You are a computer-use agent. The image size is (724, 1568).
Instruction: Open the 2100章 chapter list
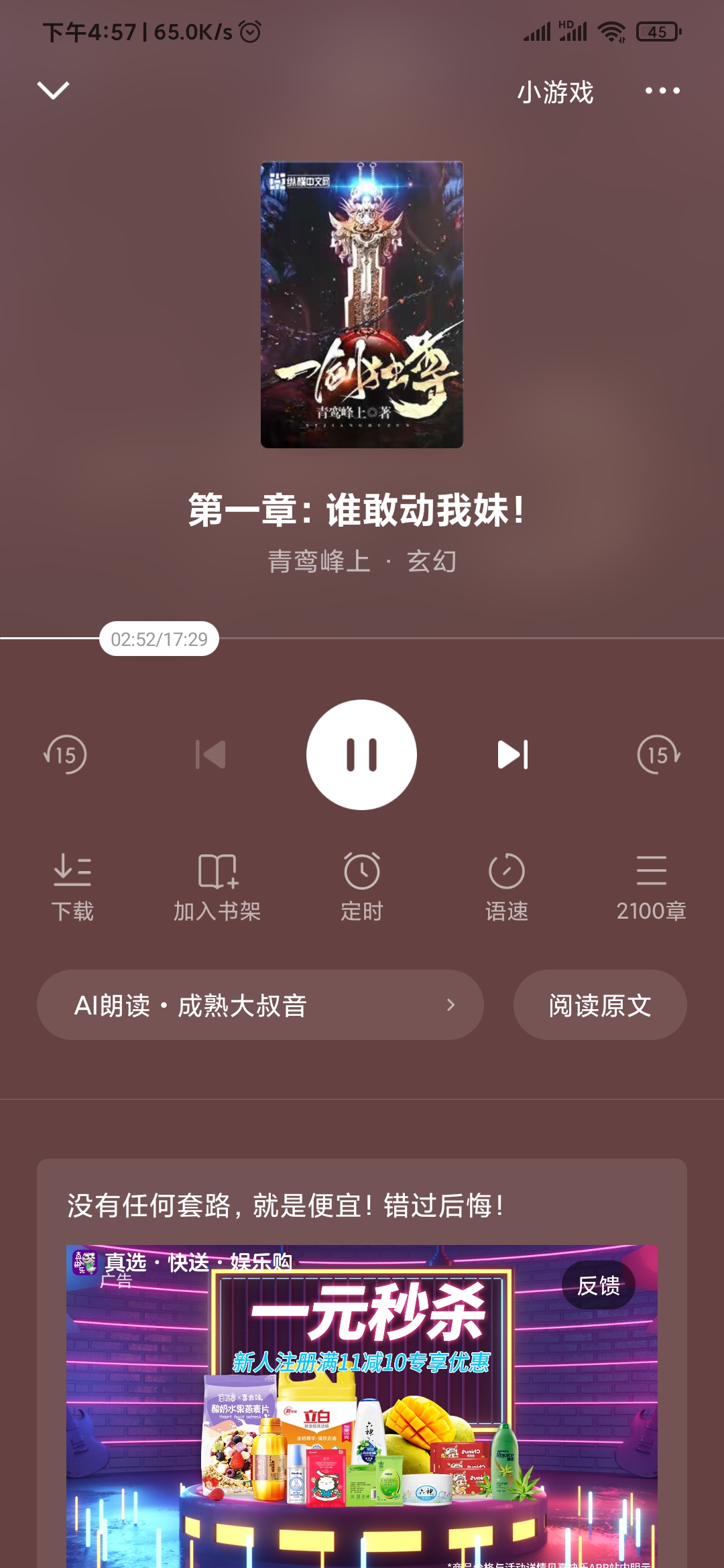pos(651,886)
